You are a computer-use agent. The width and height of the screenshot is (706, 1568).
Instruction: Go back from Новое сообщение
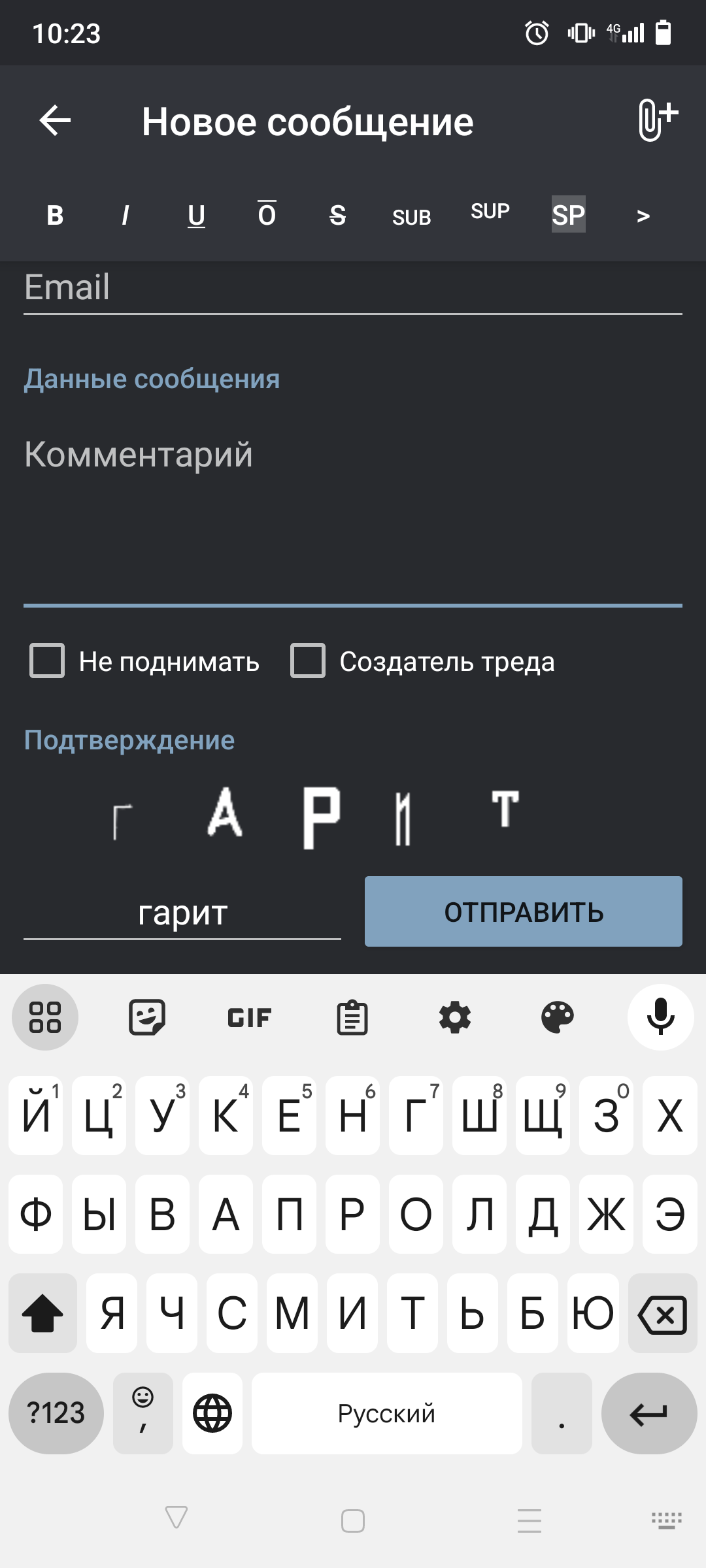tap(55, 121)
